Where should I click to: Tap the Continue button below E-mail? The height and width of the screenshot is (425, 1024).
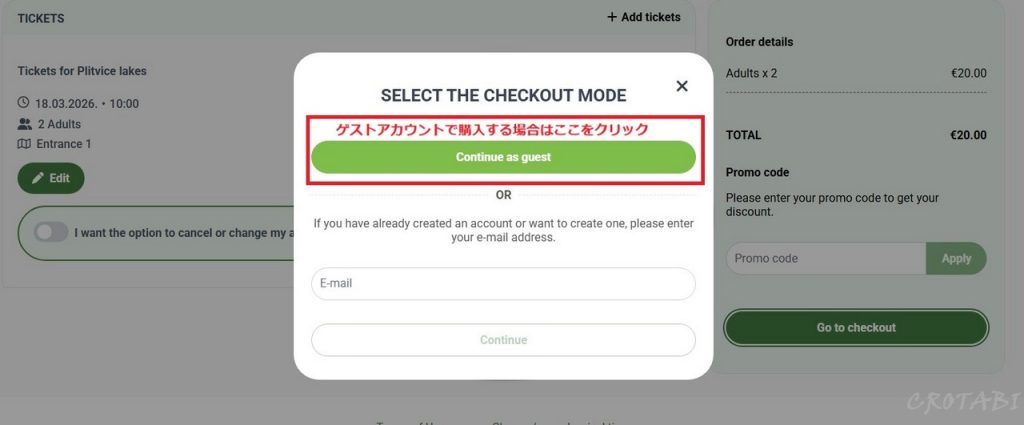(x=503, y=340)
